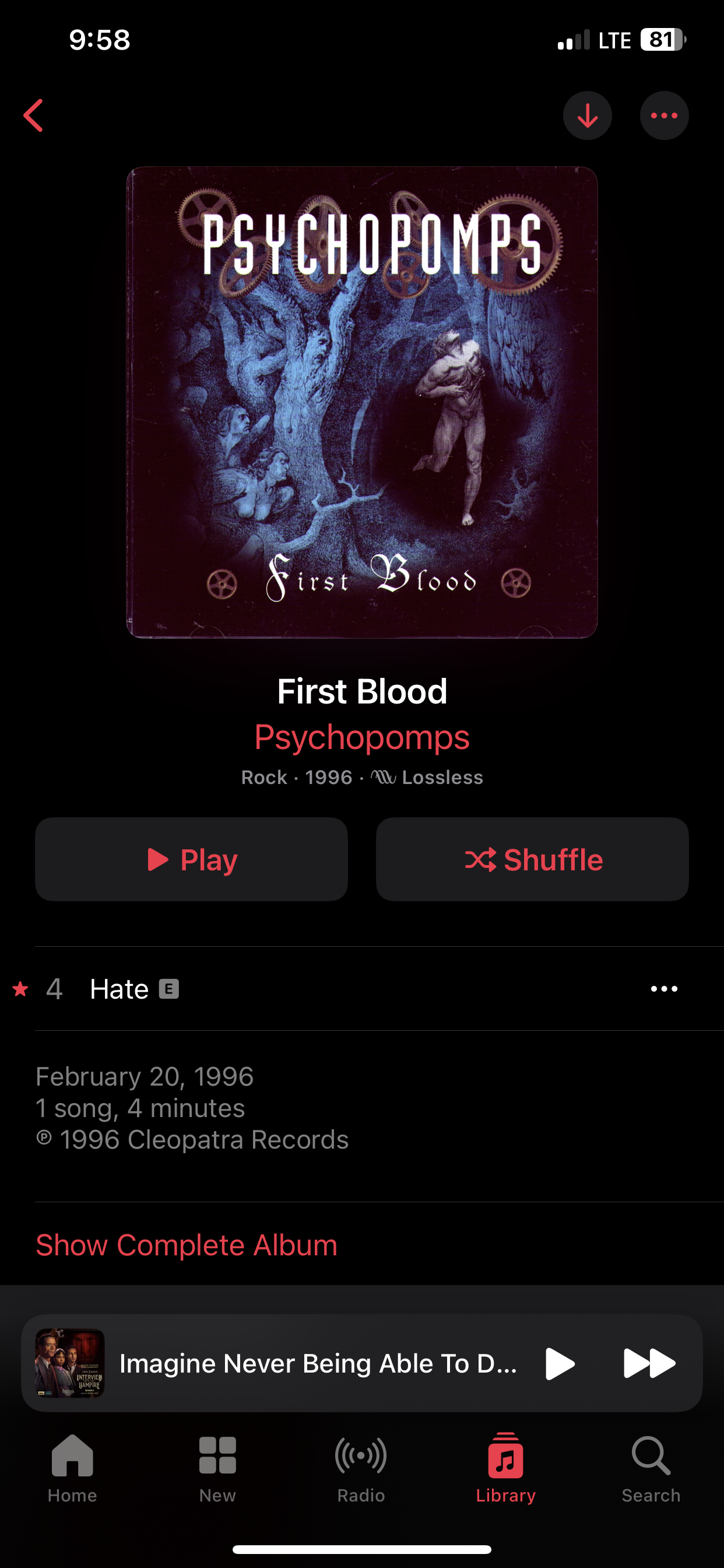The image size is (724, 1568).
Task: Switch to the Radio tab
Action: point(361,1468)
